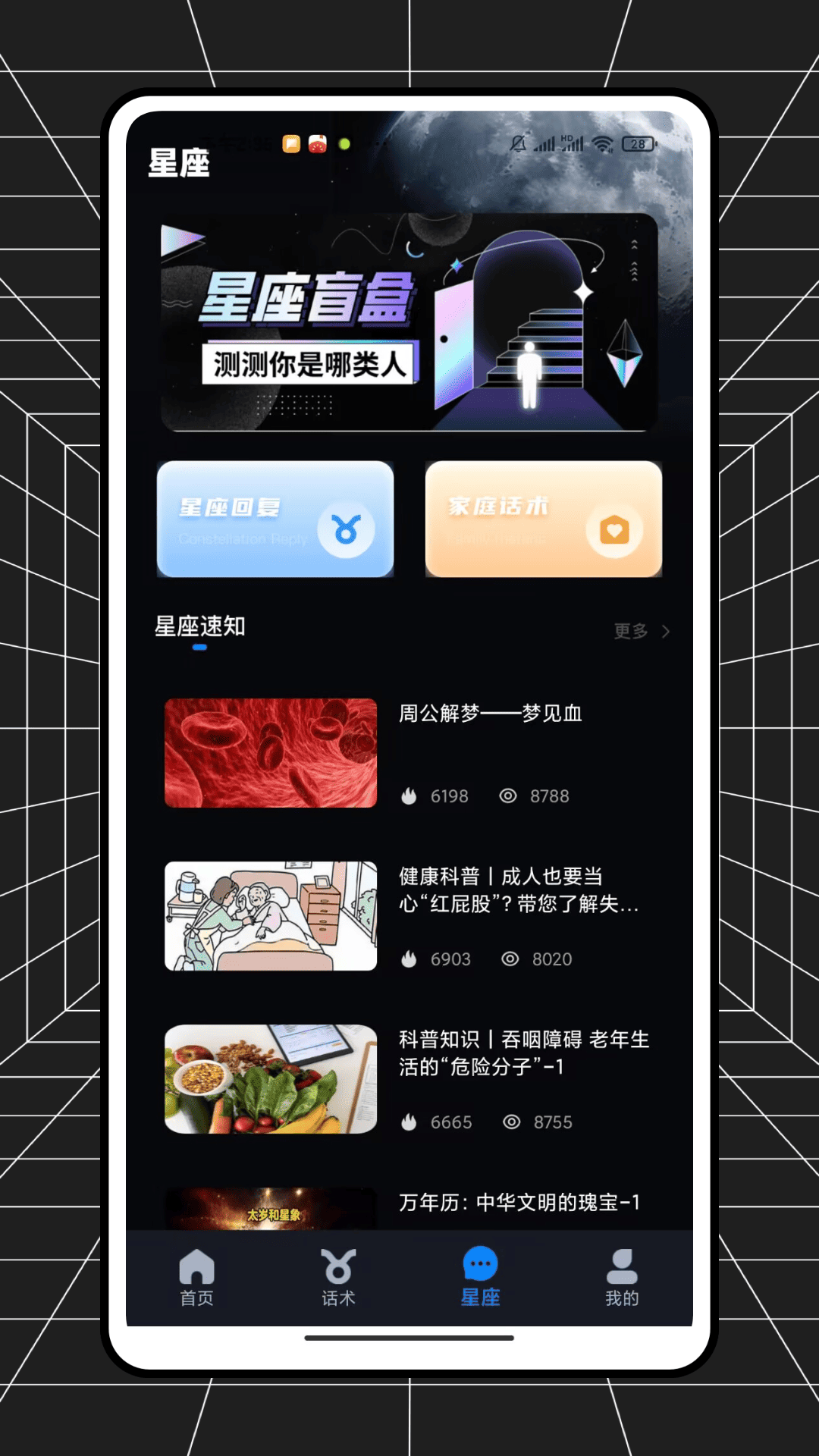Tap the flame icon beside 6198
This screenshot has width=819, height=1456.
click(x=409, y=796)
